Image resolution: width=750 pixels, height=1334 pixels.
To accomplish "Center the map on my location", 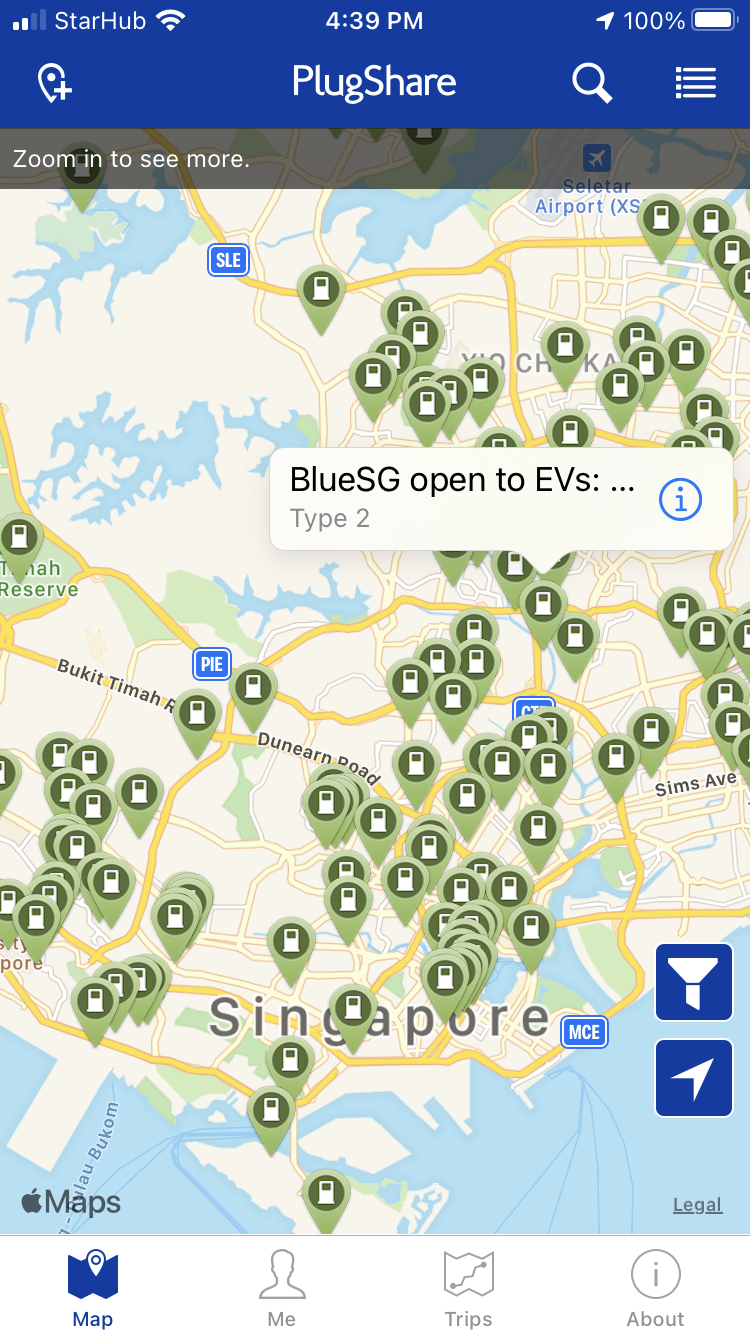I will pos(694,1078).
